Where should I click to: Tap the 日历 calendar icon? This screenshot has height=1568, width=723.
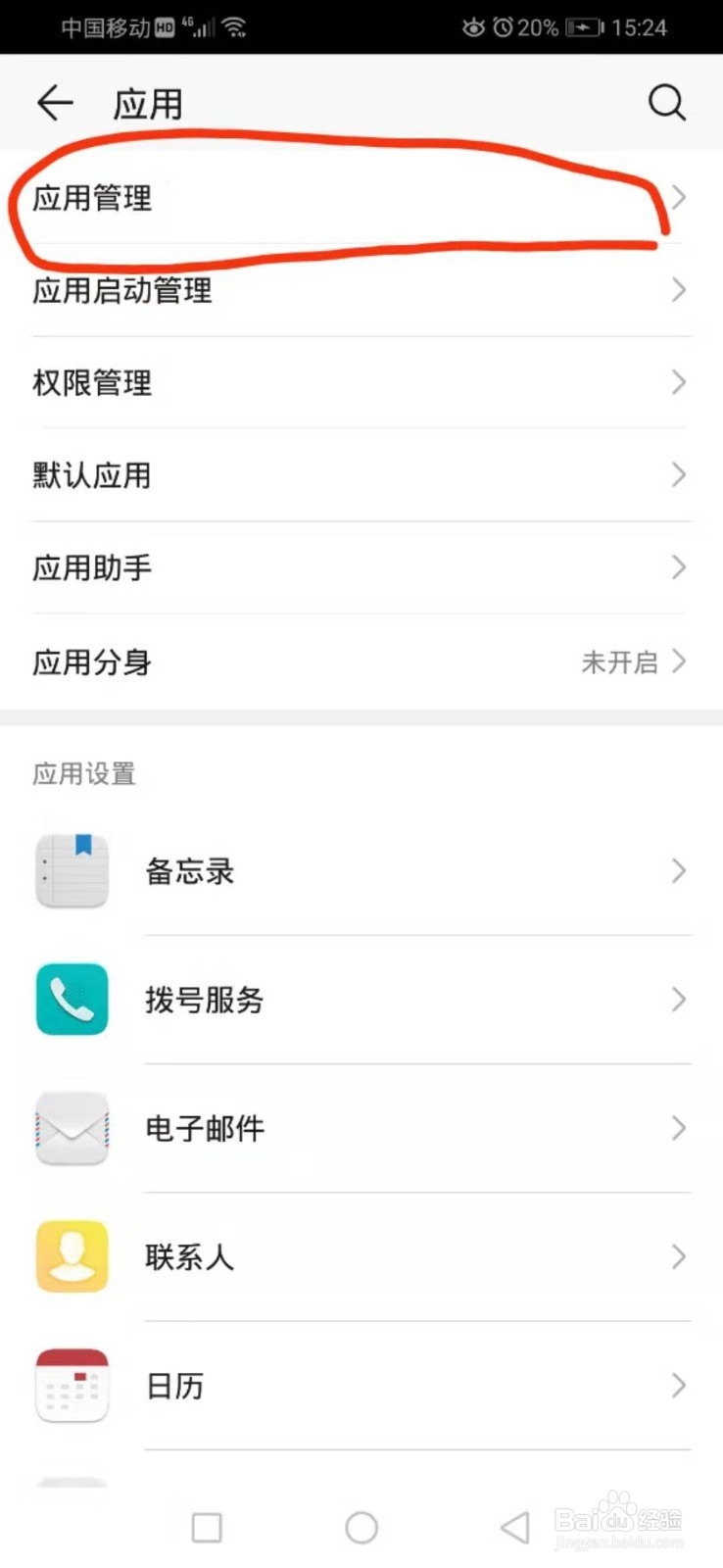point(71,1385)
